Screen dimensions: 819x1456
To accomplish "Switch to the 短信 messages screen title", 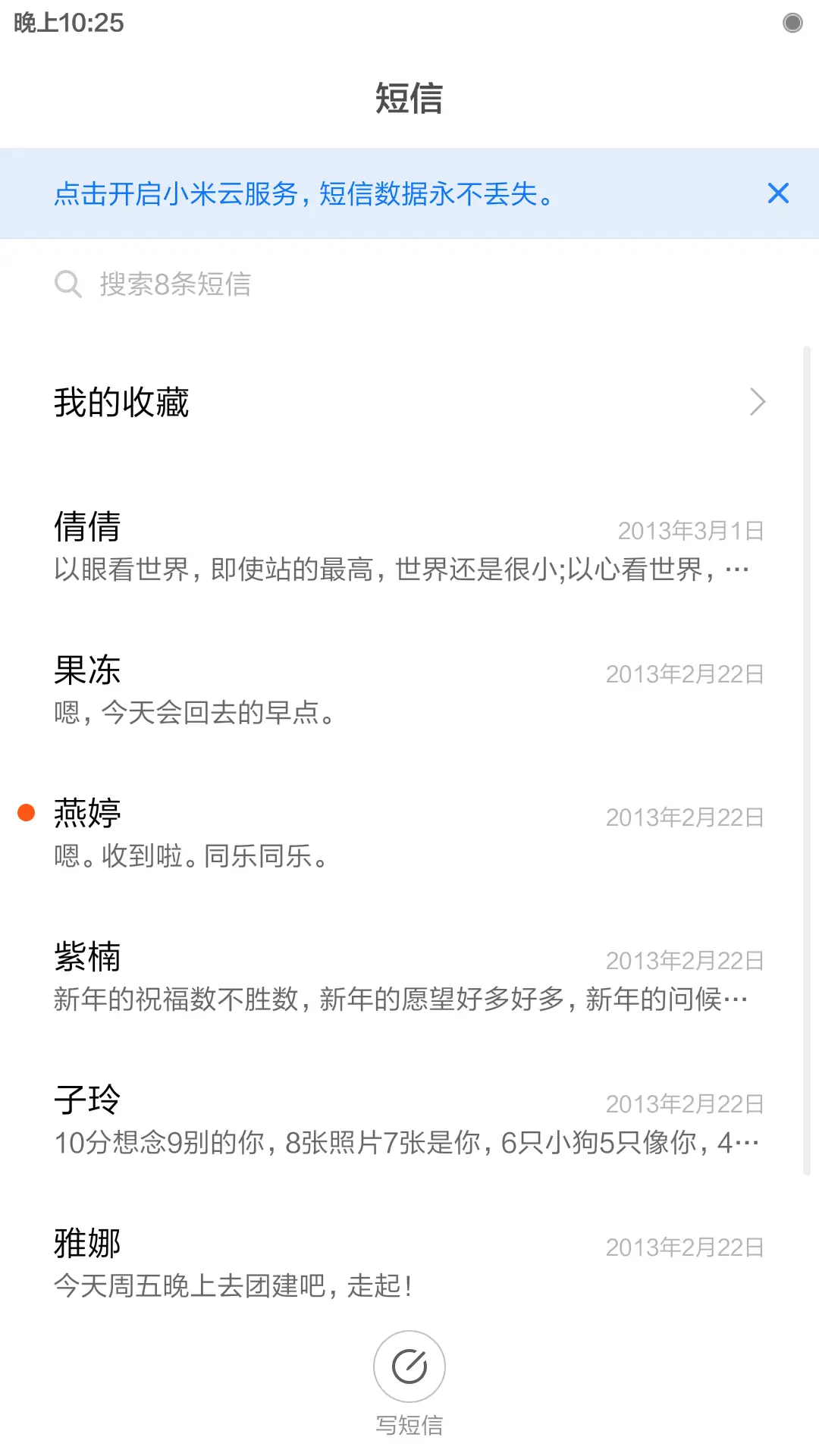I will pos(409,99).
